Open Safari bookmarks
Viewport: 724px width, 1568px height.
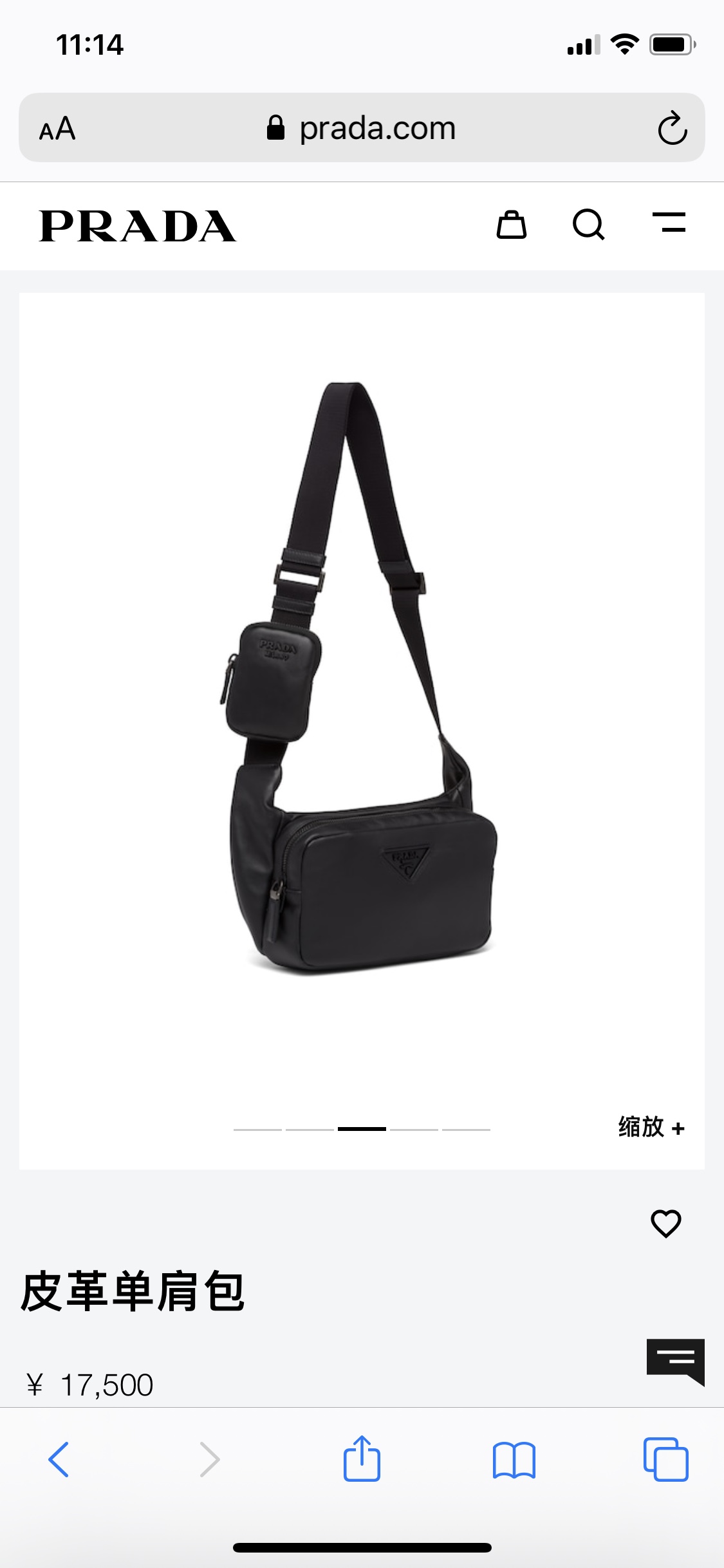point(514,1459)
